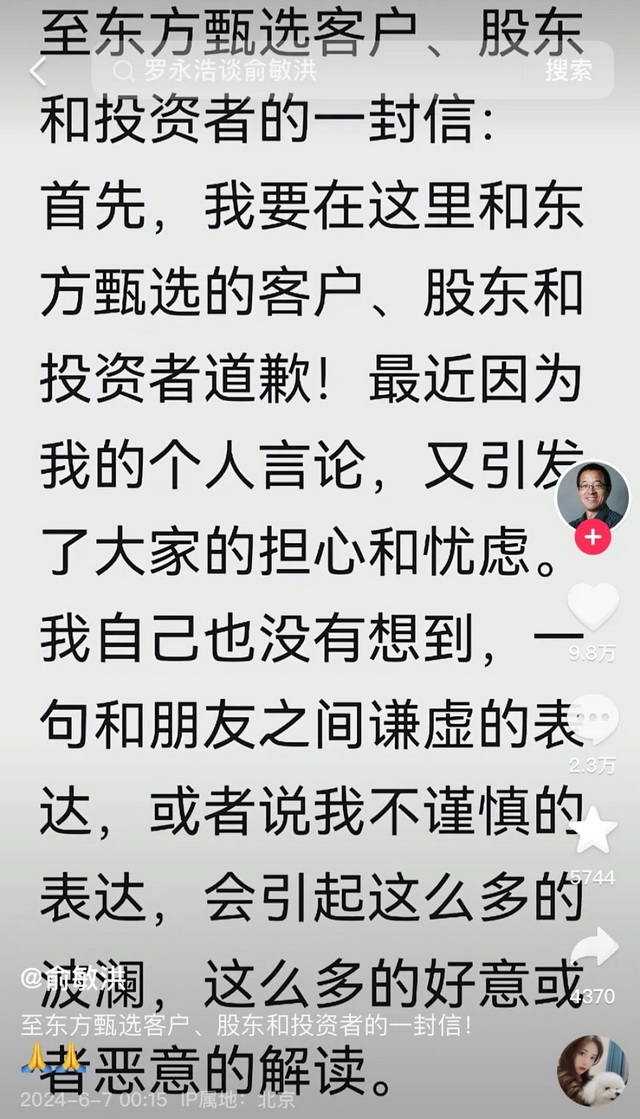The height and width of the screenshot is (1119, 640).
Task: Go back to the previous page
Action: [x=38, y=71]
